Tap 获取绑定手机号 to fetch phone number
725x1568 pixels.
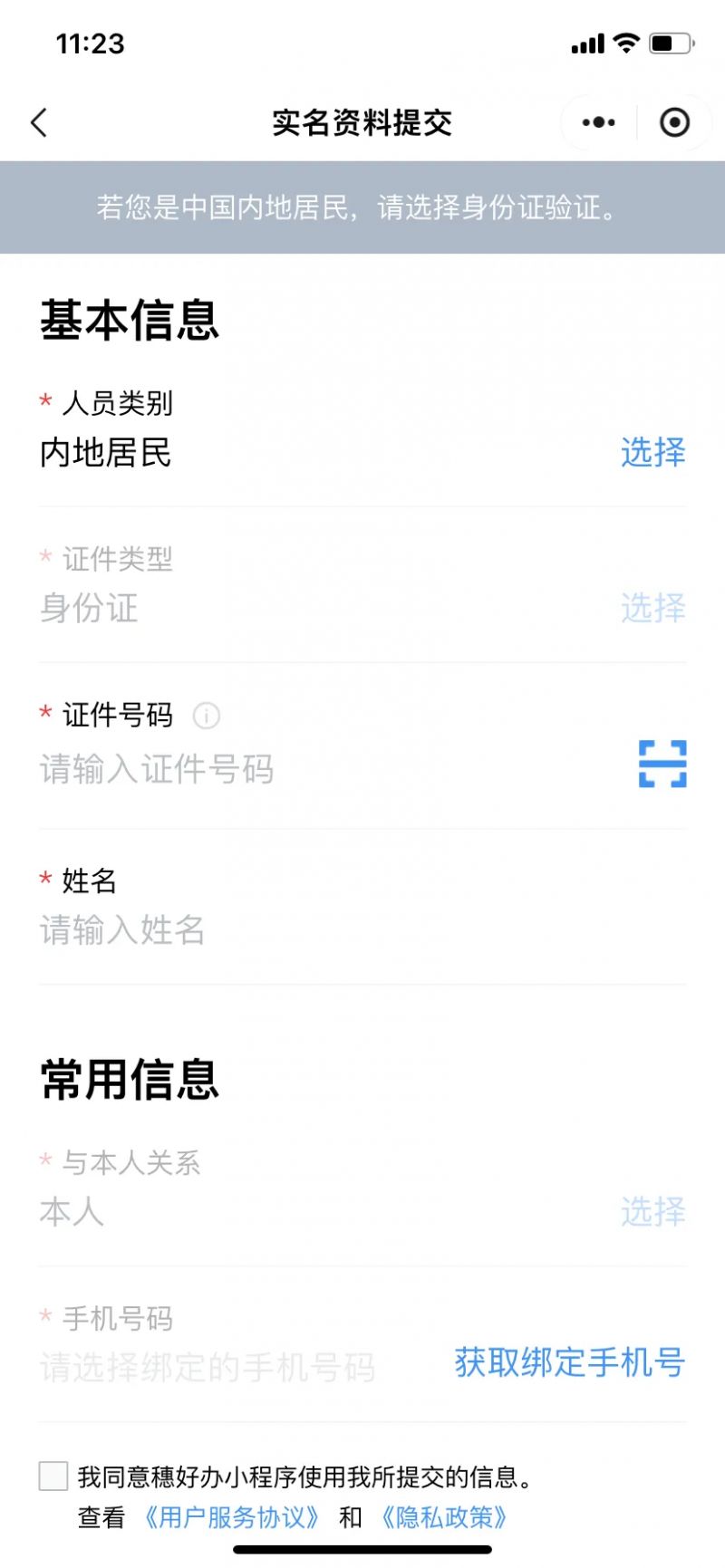(568, 1361)
